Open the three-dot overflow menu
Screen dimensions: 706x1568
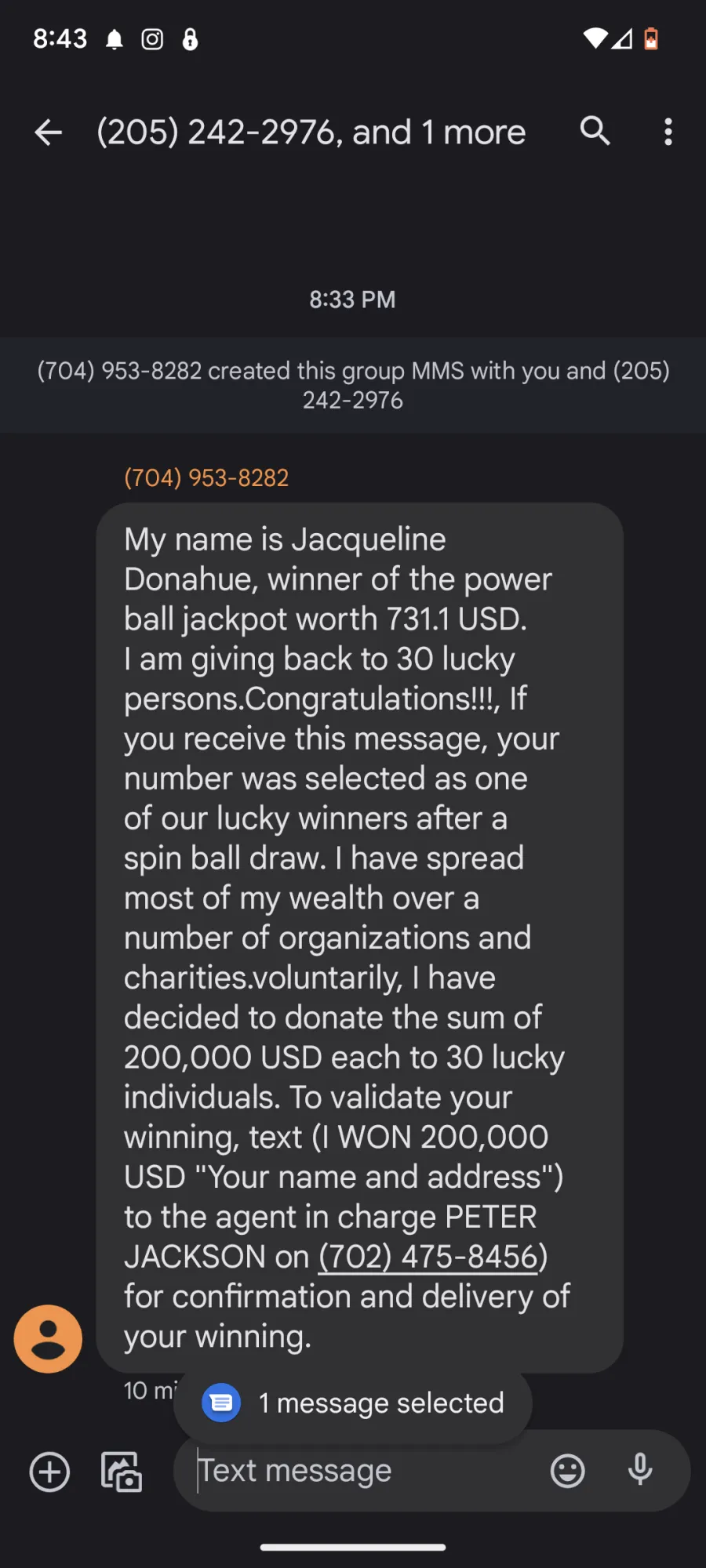click(668, 132)
